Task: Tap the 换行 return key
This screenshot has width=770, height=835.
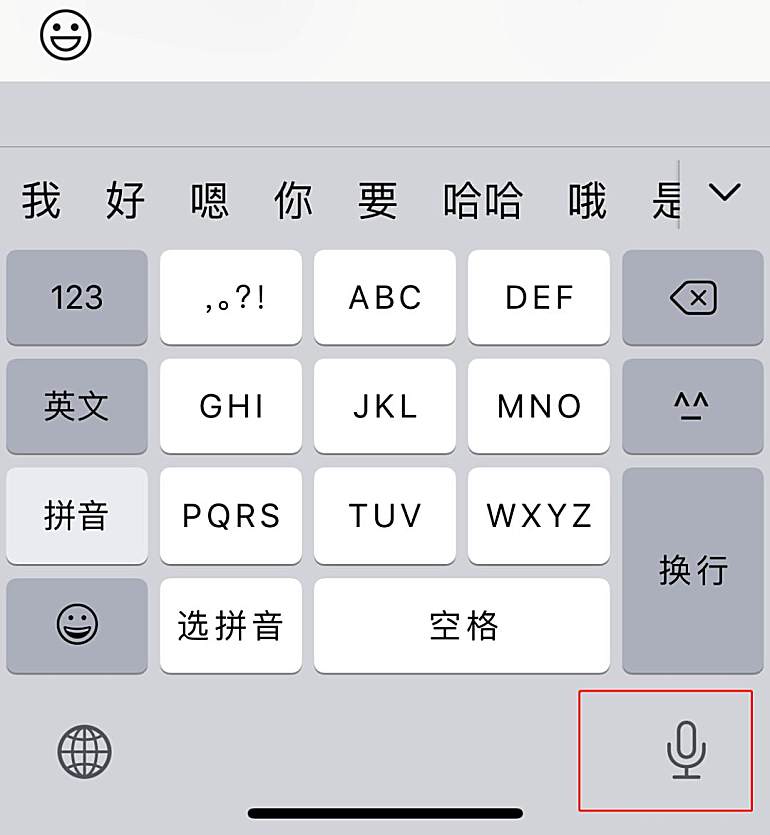Action: coord(693,570)
